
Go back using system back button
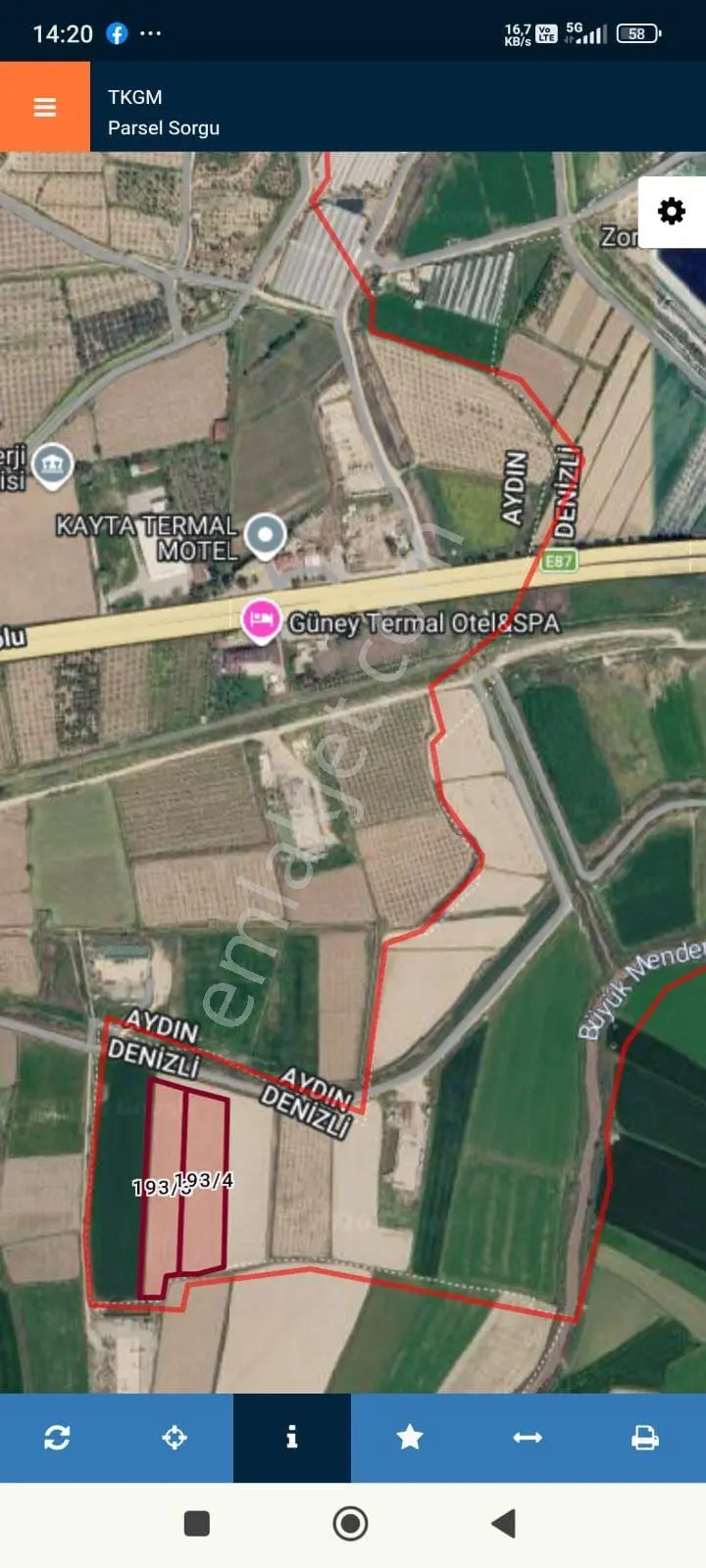[504, 1524]
